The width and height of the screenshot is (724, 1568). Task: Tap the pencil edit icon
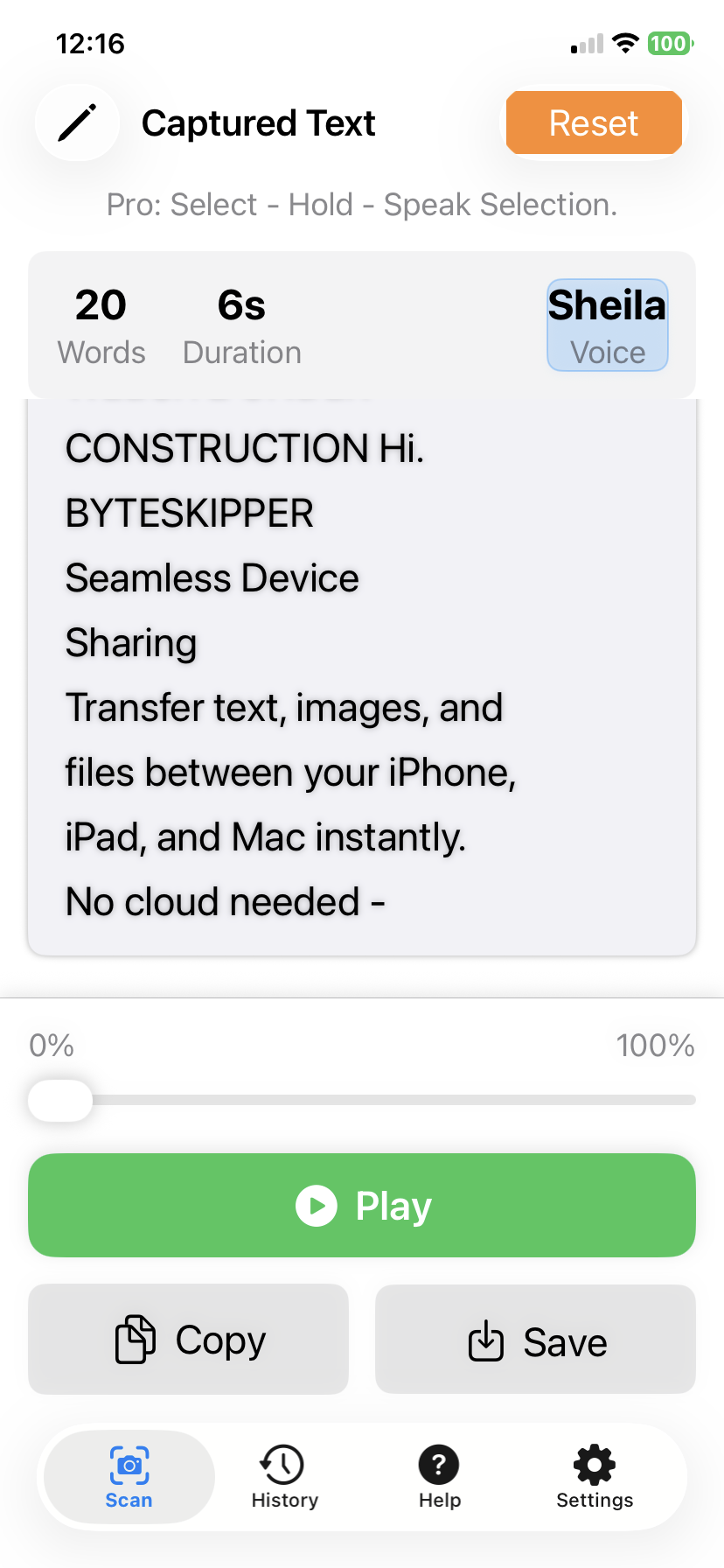tap(77, 123)
